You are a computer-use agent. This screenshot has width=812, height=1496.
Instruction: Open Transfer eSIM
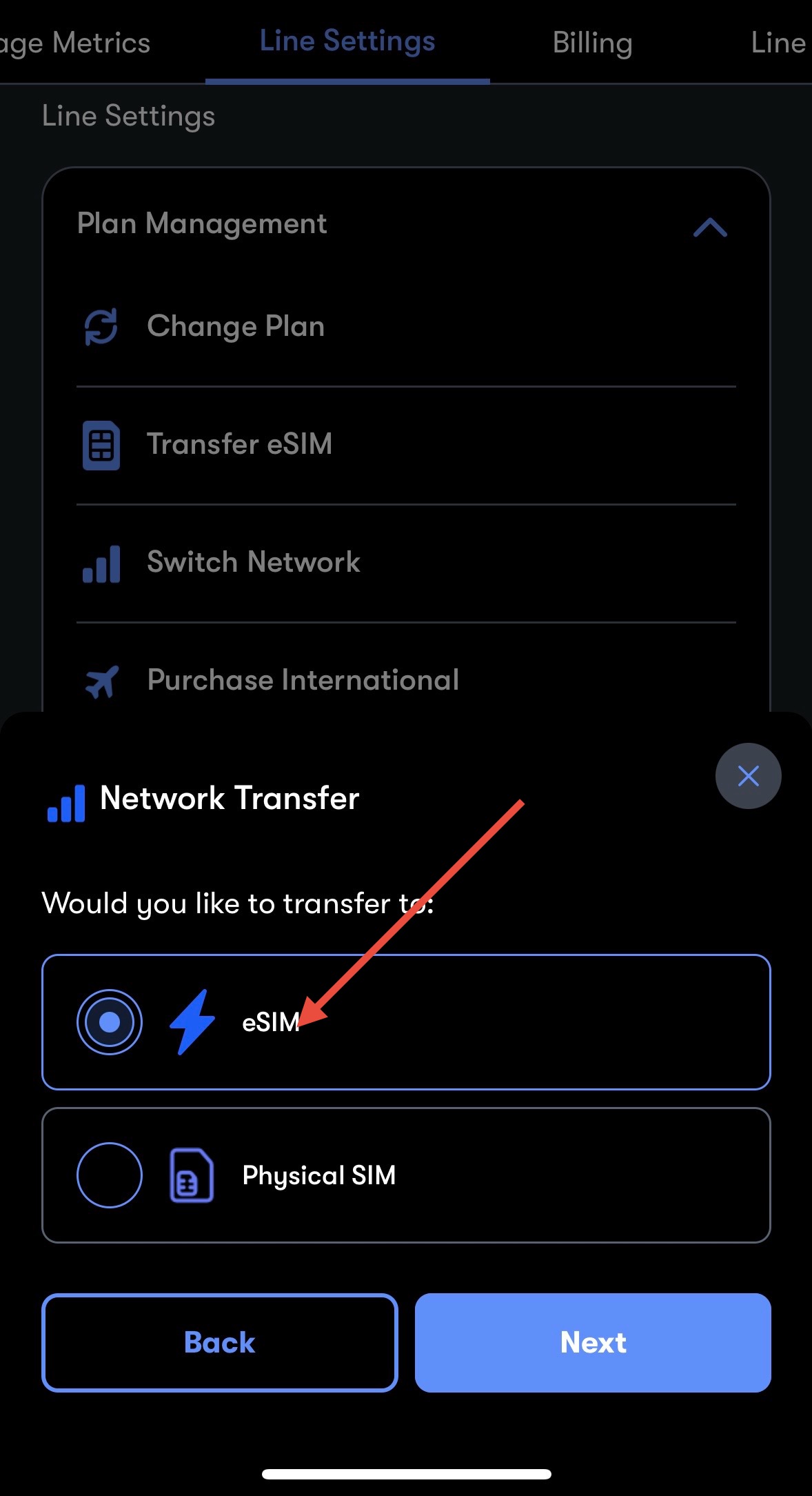tap(238, 444)
